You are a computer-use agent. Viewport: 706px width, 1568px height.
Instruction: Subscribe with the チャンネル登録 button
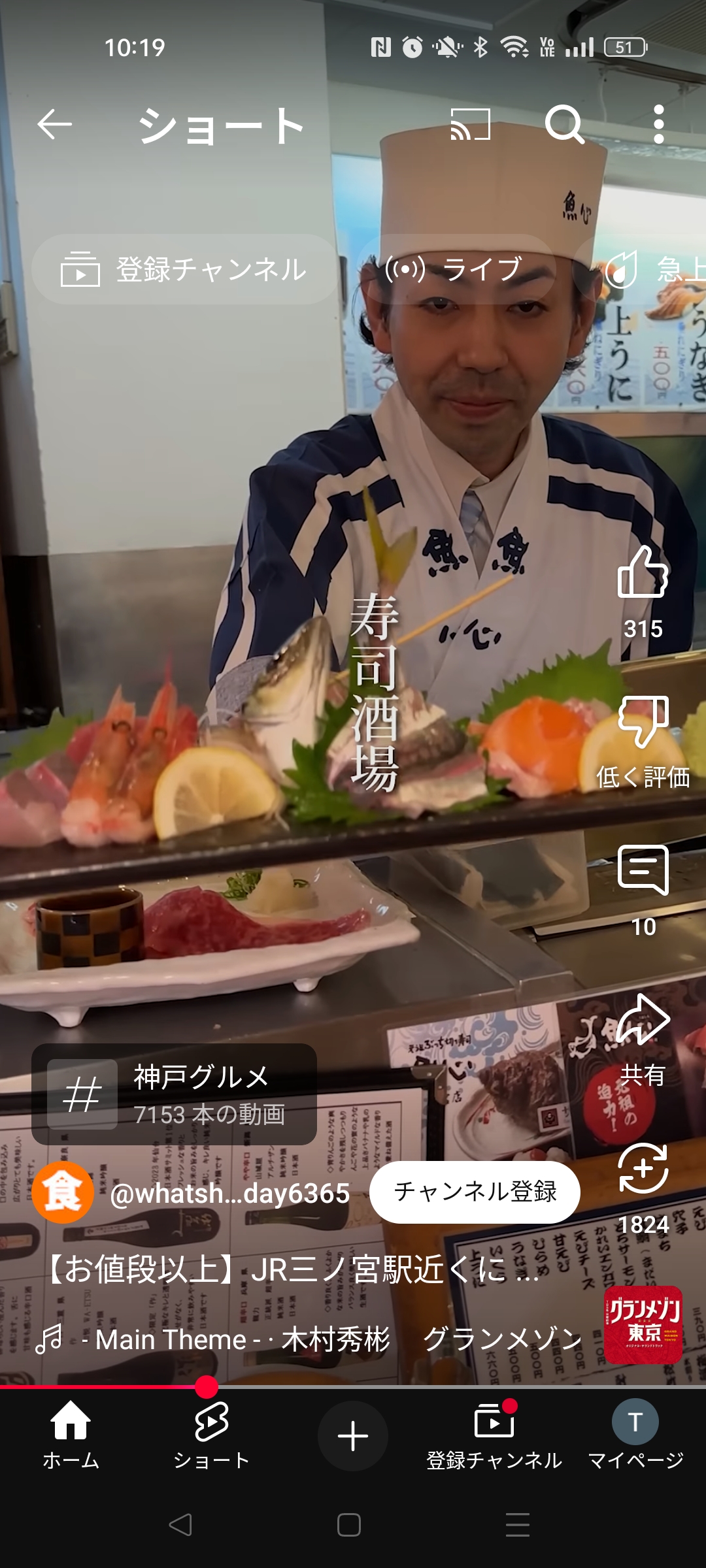(x=475, y=1192)
